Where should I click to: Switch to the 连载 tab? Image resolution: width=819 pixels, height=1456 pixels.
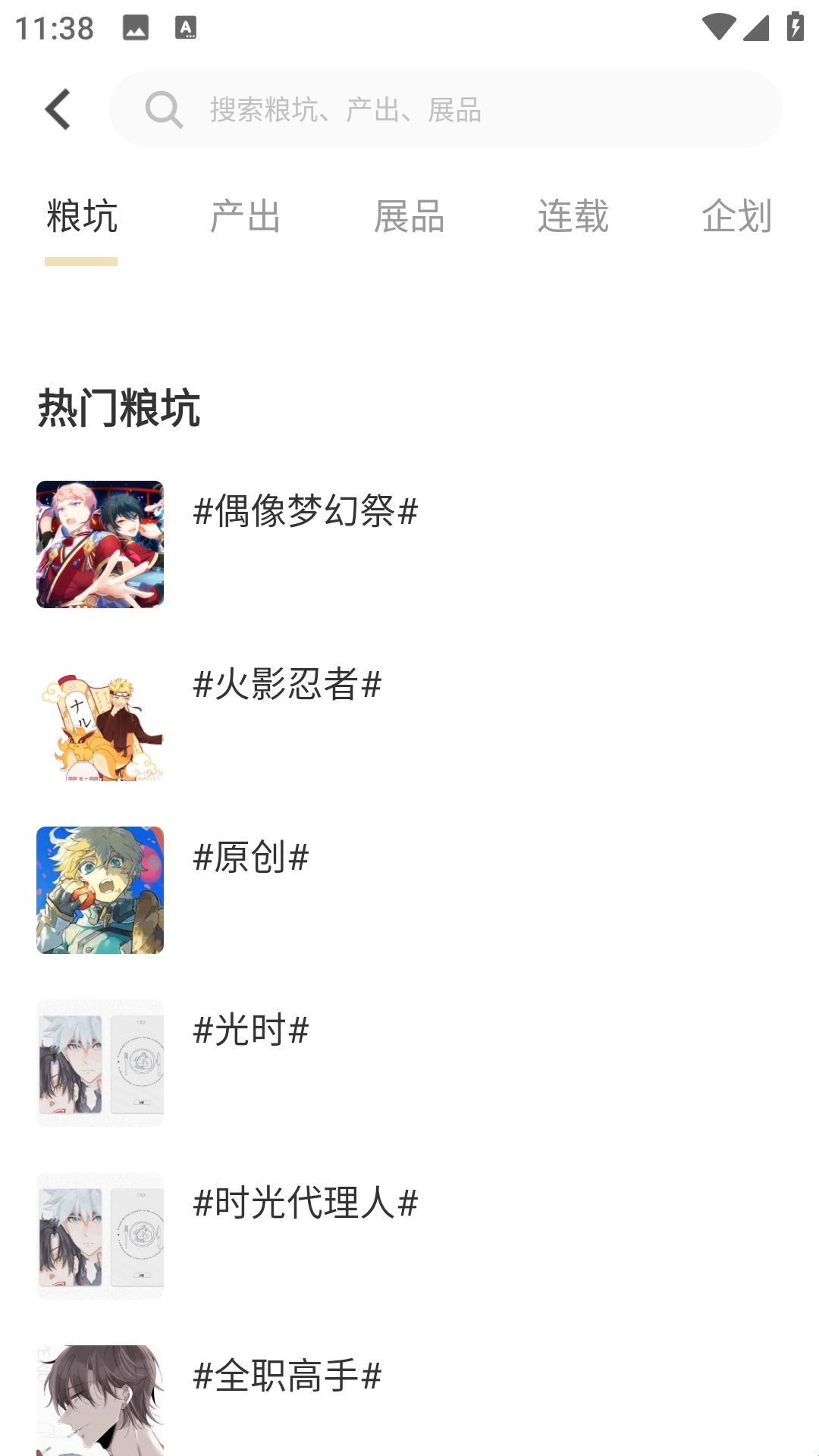[x=573, y=217]
